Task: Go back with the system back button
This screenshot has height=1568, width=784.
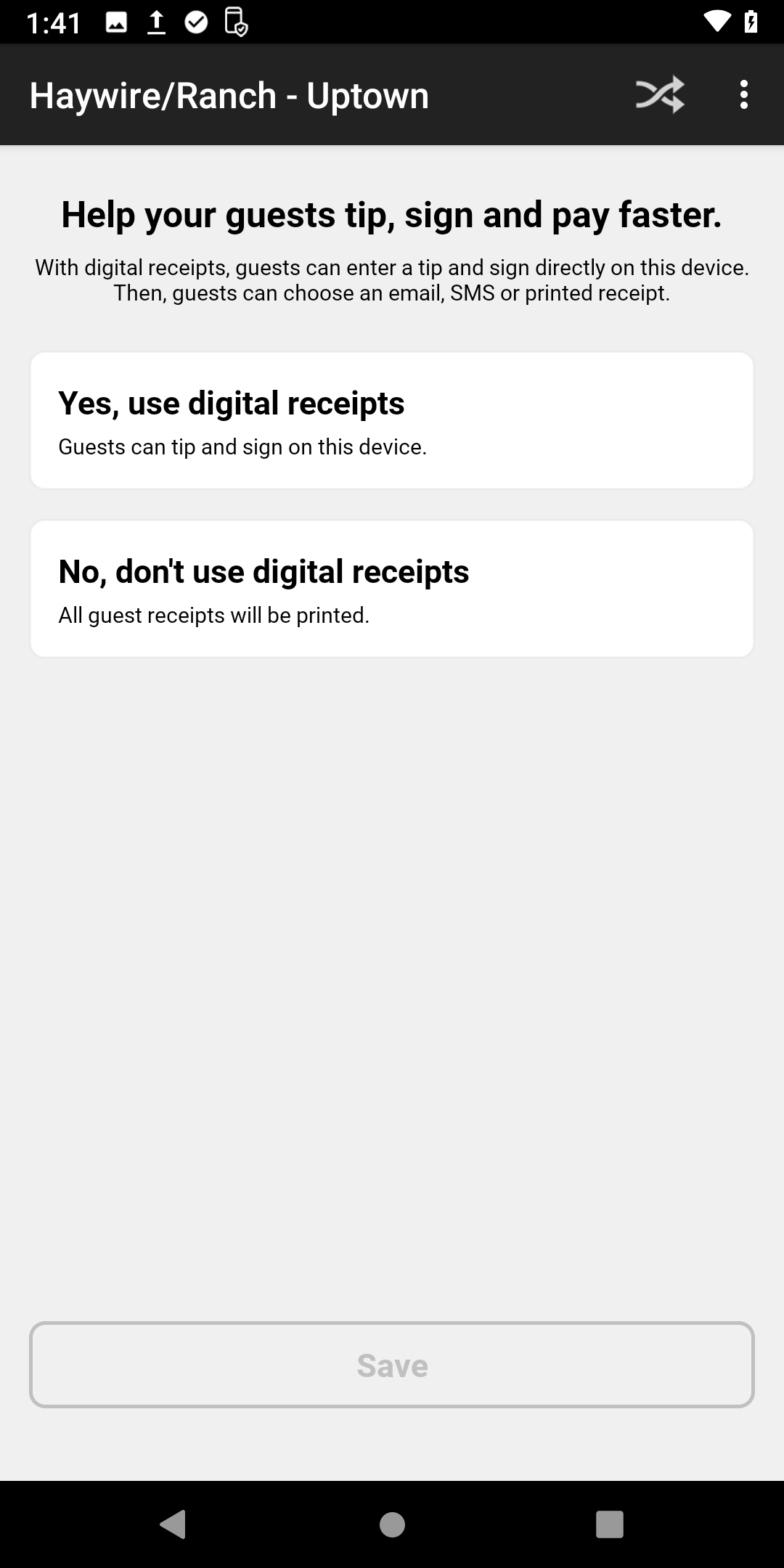Action: [173, 1524]
